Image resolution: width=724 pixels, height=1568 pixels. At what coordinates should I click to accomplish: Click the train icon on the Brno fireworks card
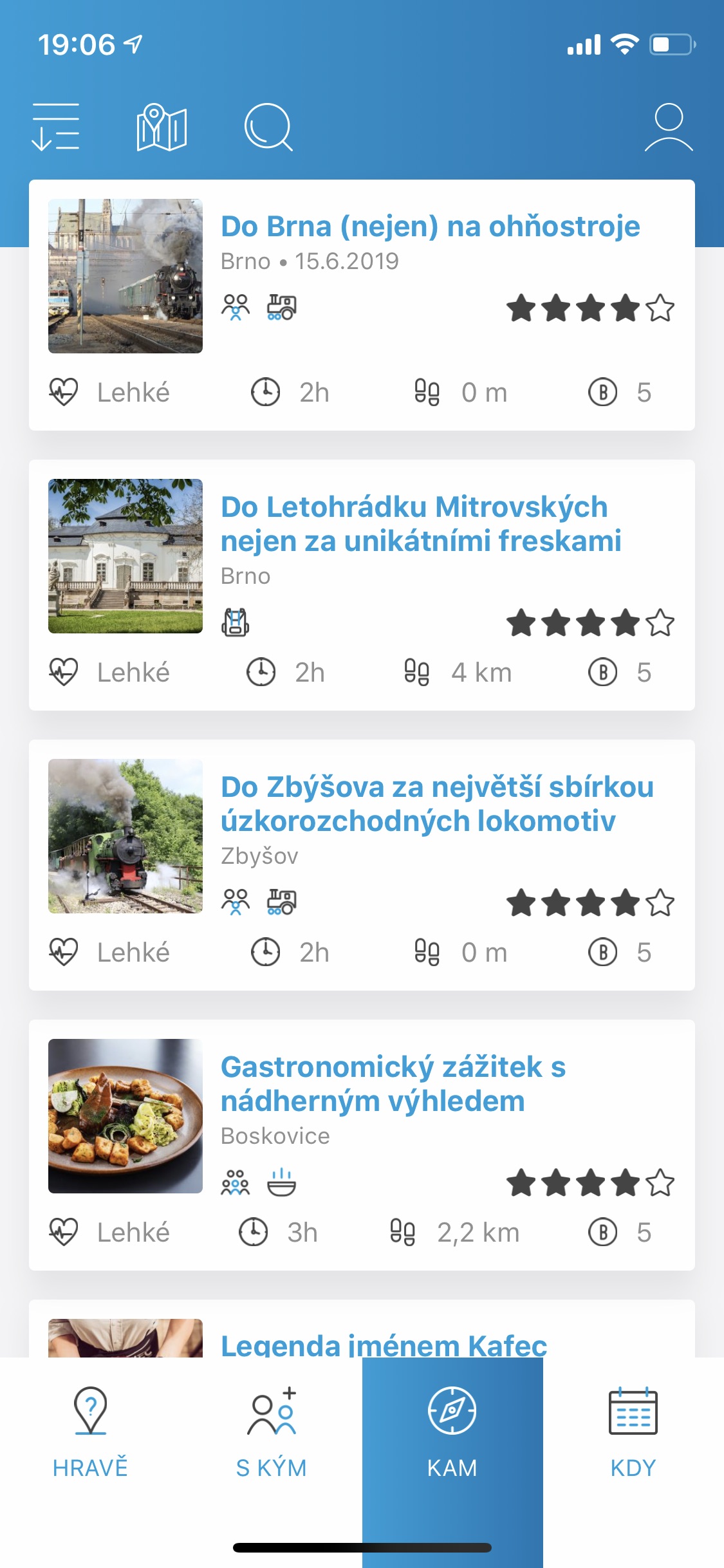281,308
